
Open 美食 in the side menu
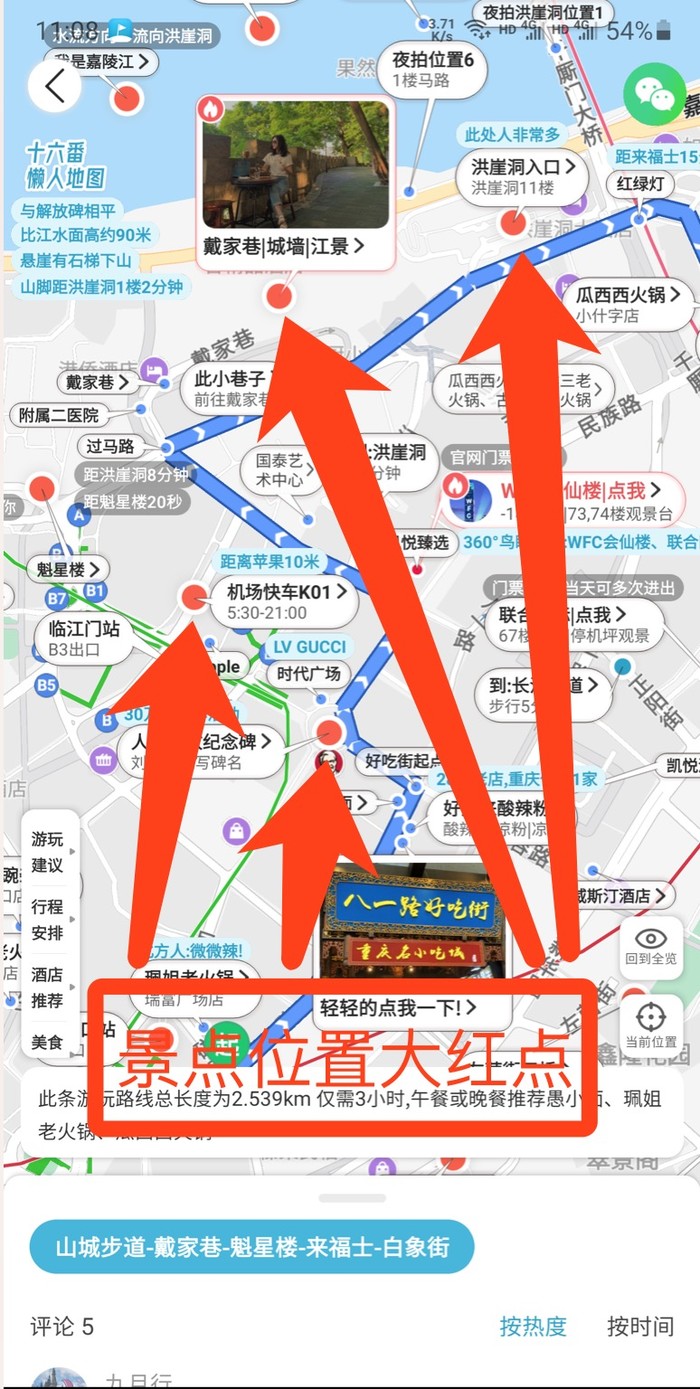tap(47, 1042)
